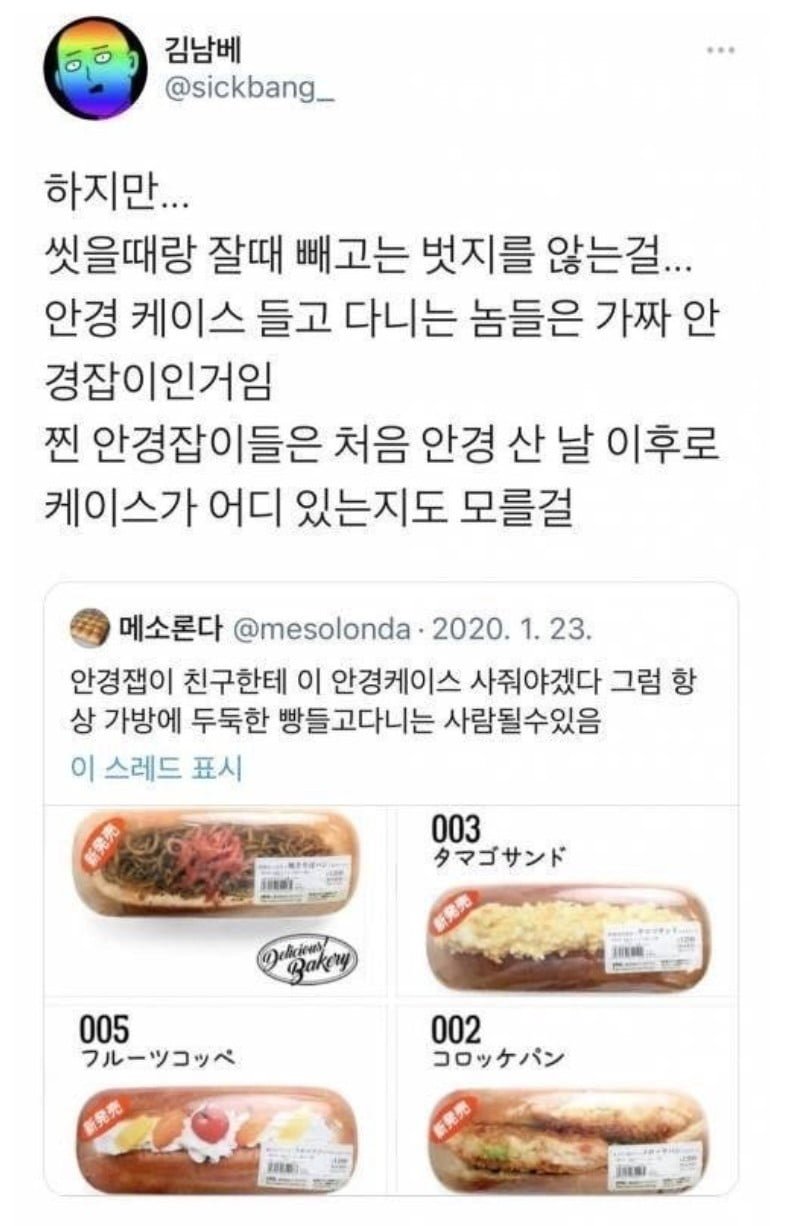Tap '이 스레드 표시' to show the thread
This screenshot has width=789, height=1226.
point(157,768)
